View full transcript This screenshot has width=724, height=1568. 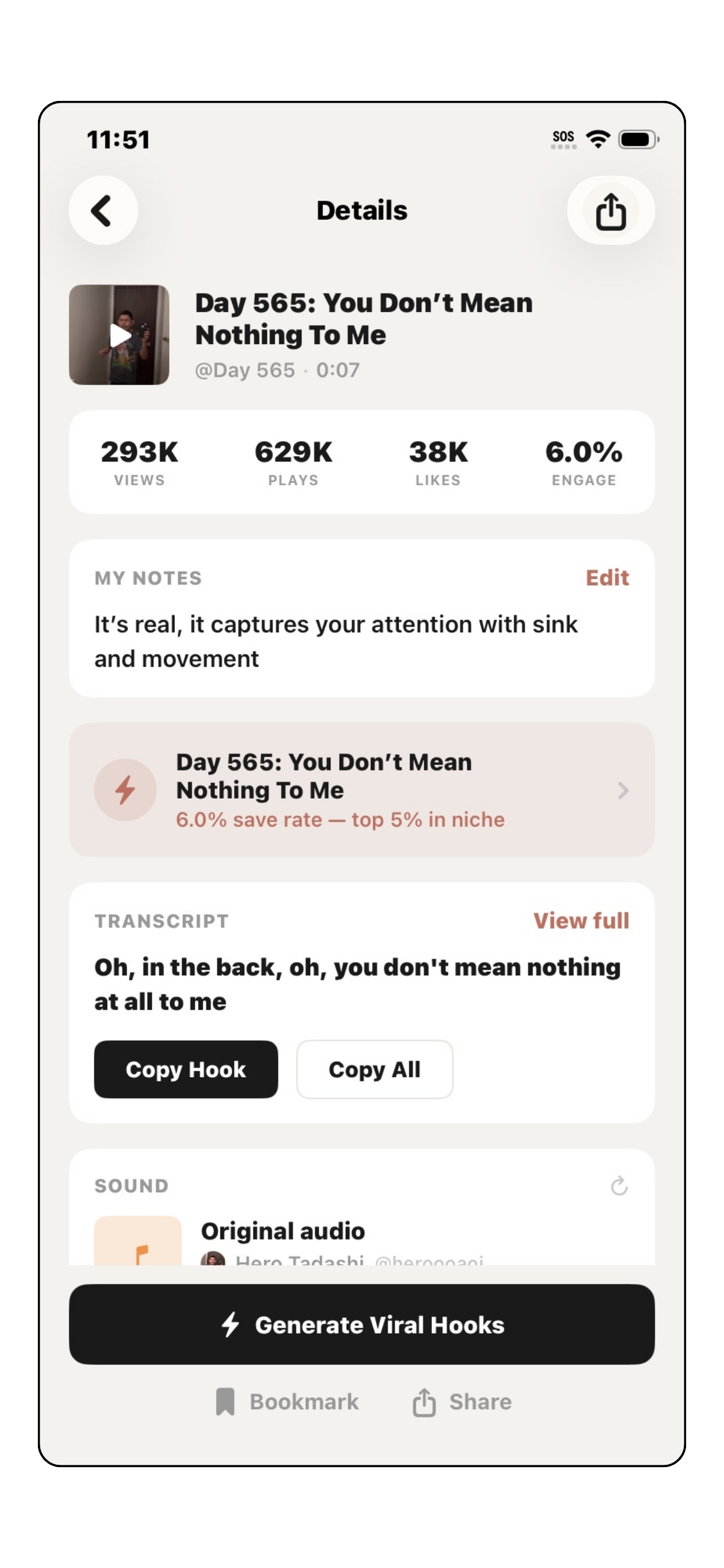click(581, 921)
